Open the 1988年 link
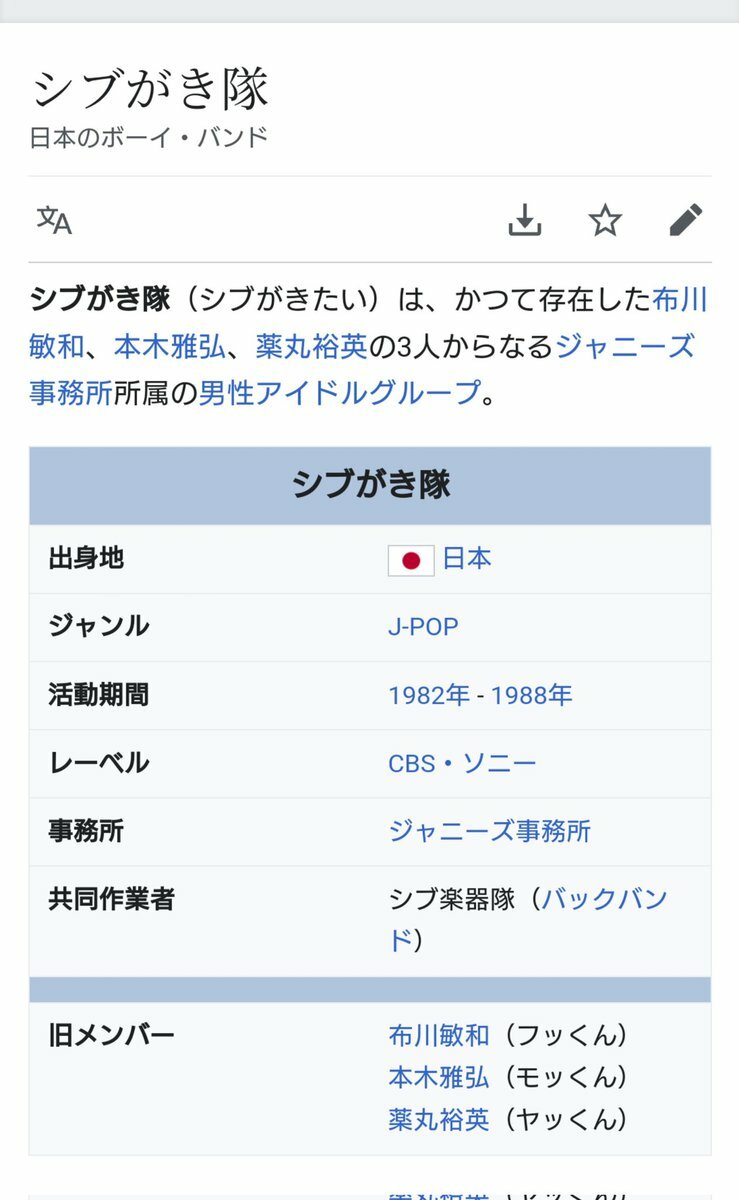This screenshot has height=1200, width=739. (531, 695)
